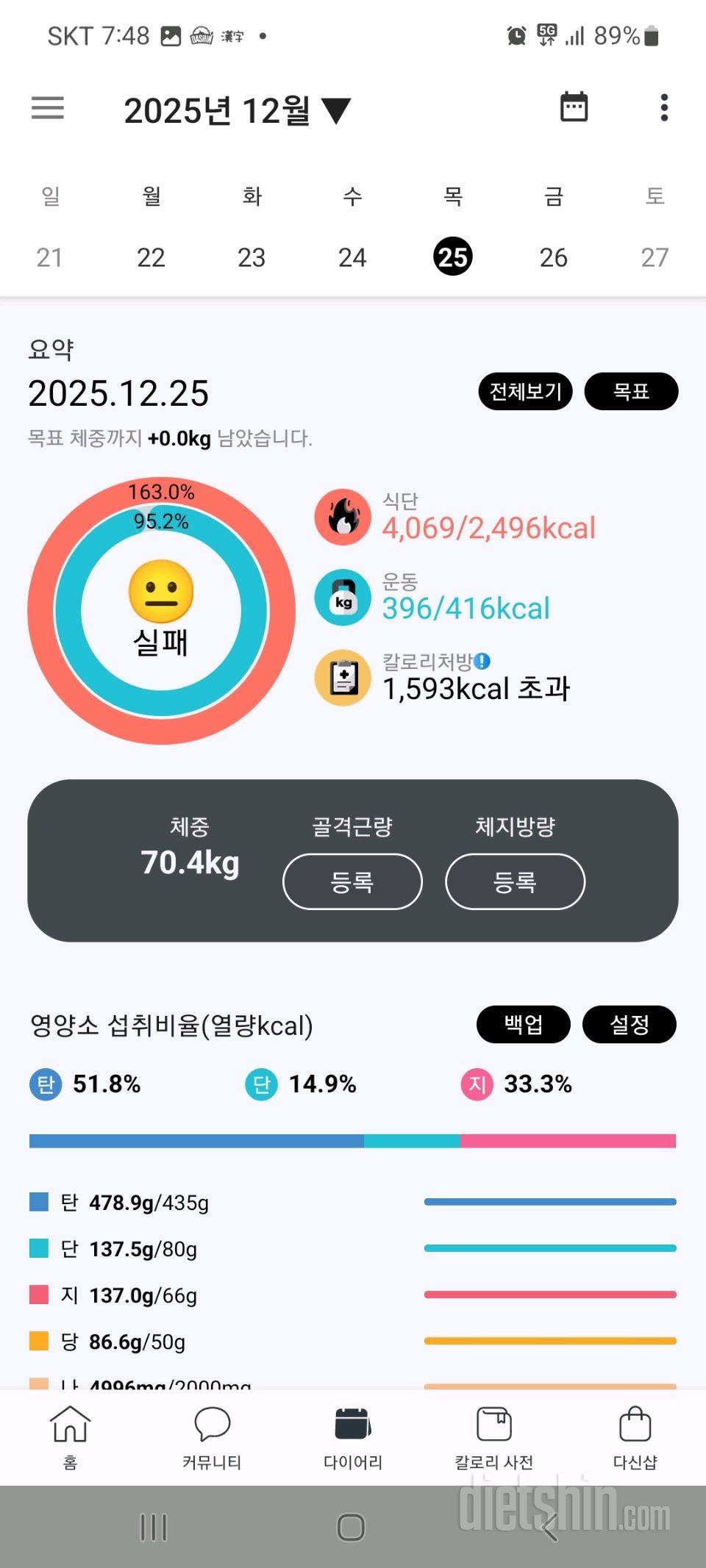Screen dimensions: 706x1568
Task: Open the hamburger drawer menu
Action: [x=48, y=108]
